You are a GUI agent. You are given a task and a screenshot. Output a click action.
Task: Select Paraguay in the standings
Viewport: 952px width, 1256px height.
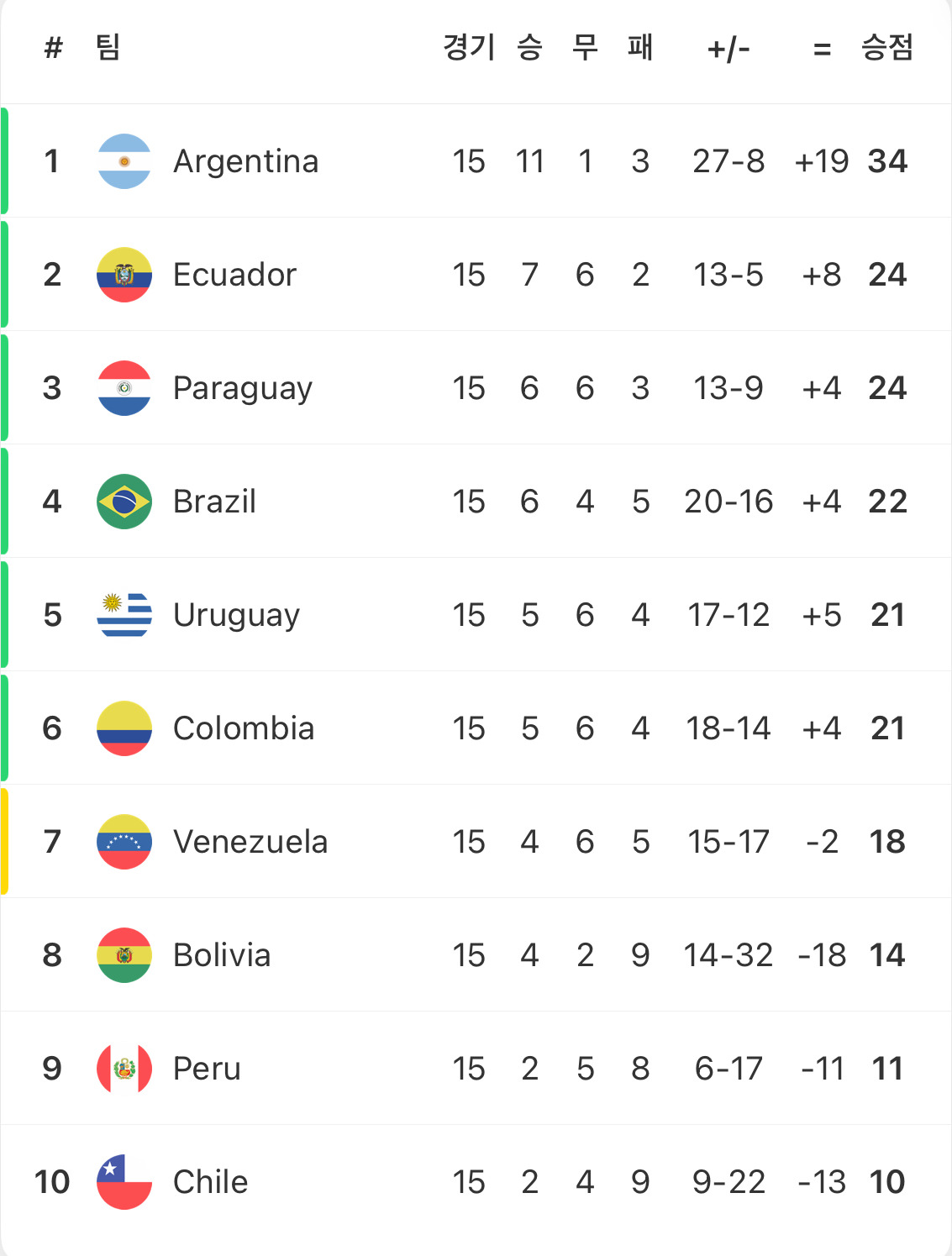tap(476, 387)
